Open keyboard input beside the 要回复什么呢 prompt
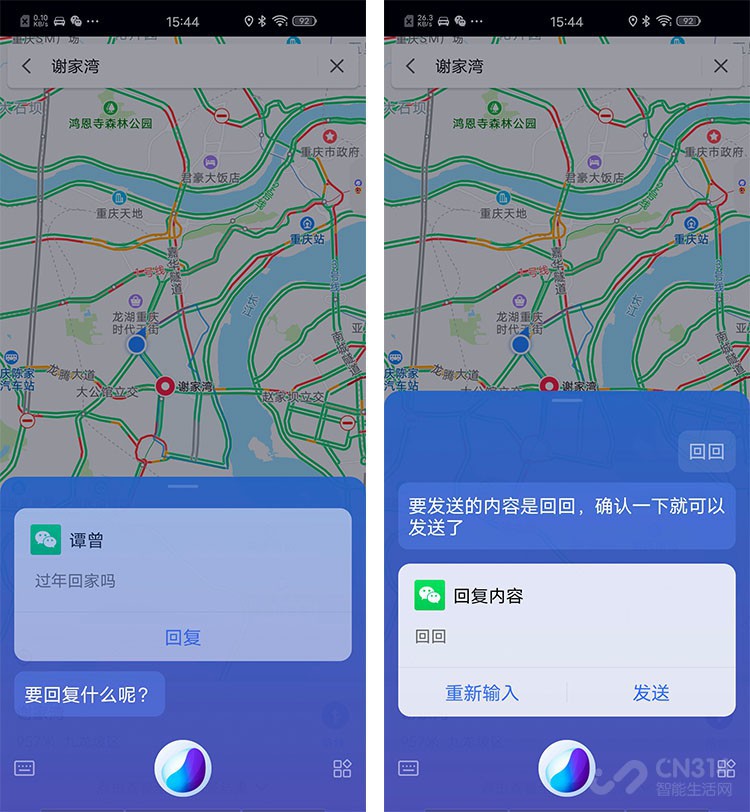This screenshot has height=812, width=750. [x=25, y=768]
